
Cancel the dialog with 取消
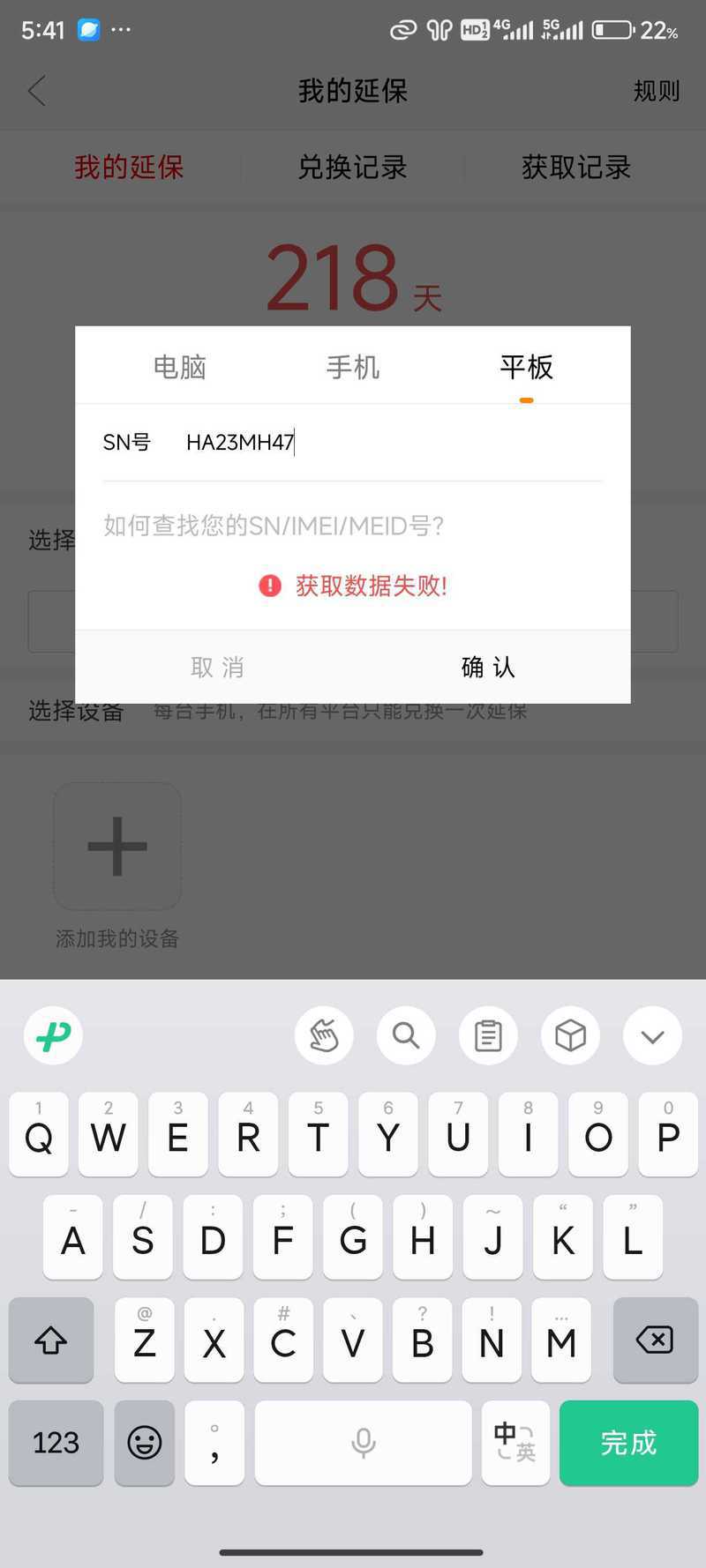point(217,667)
